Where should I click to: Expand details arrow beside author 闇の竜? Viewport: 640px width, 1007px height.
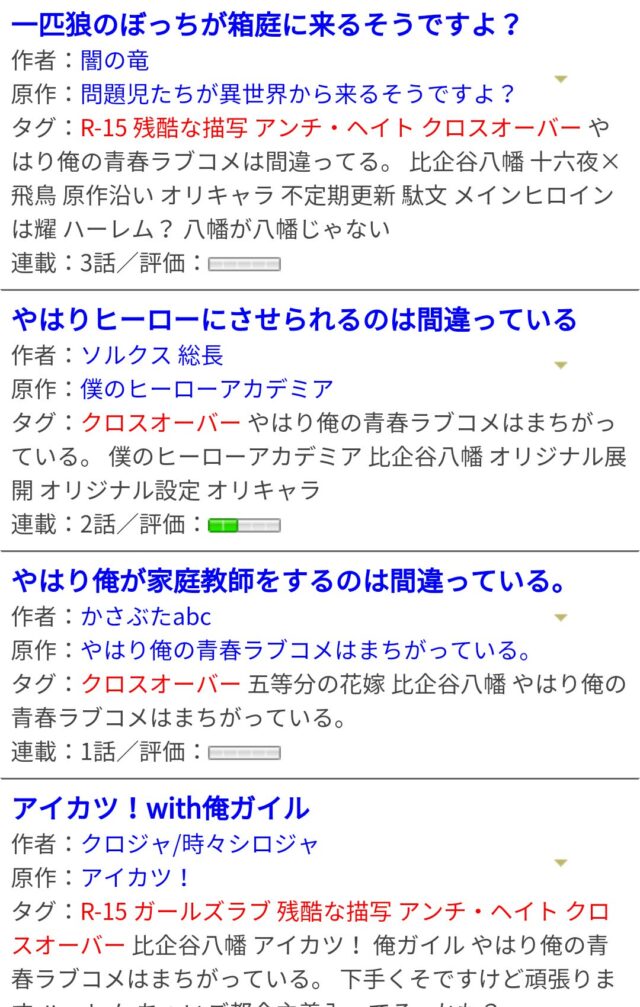click(561, 78)
